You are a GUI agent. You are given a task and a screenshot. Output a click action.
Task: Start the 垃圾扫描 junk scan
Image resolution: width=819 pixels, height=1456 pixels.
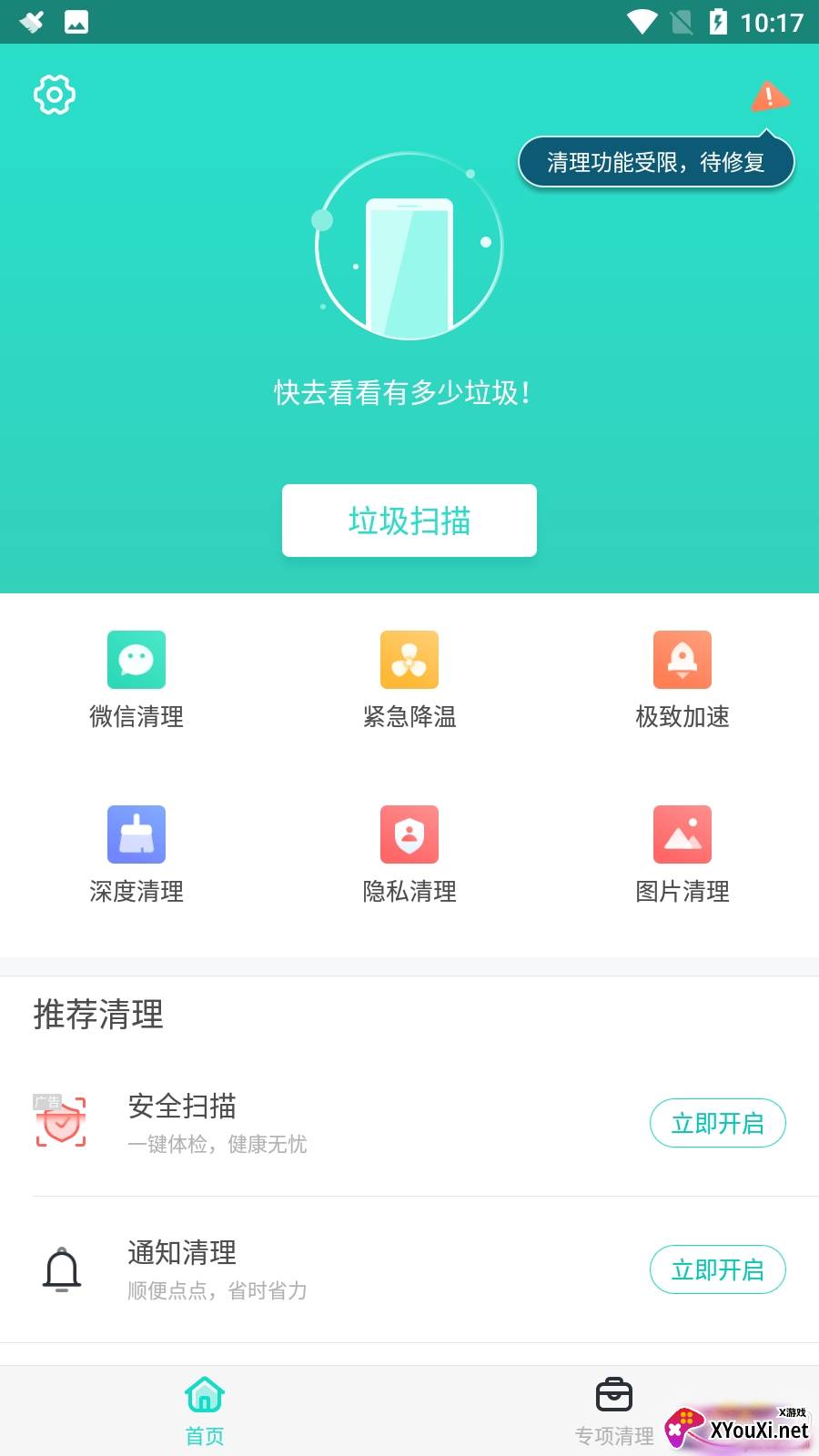pyautogui.click(x=409, y=521)
